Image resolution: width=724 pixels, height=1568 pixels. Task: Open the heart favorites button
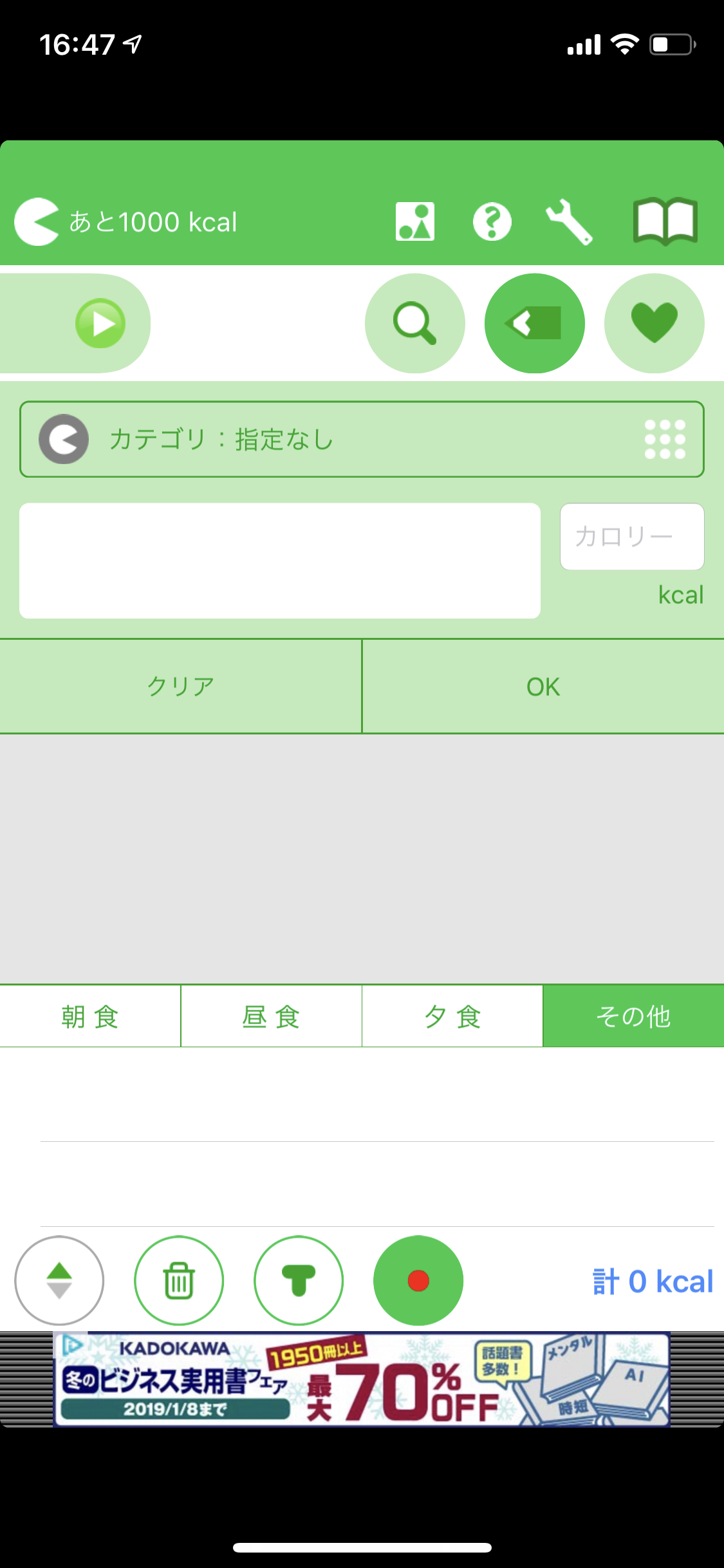click(654, 323)
